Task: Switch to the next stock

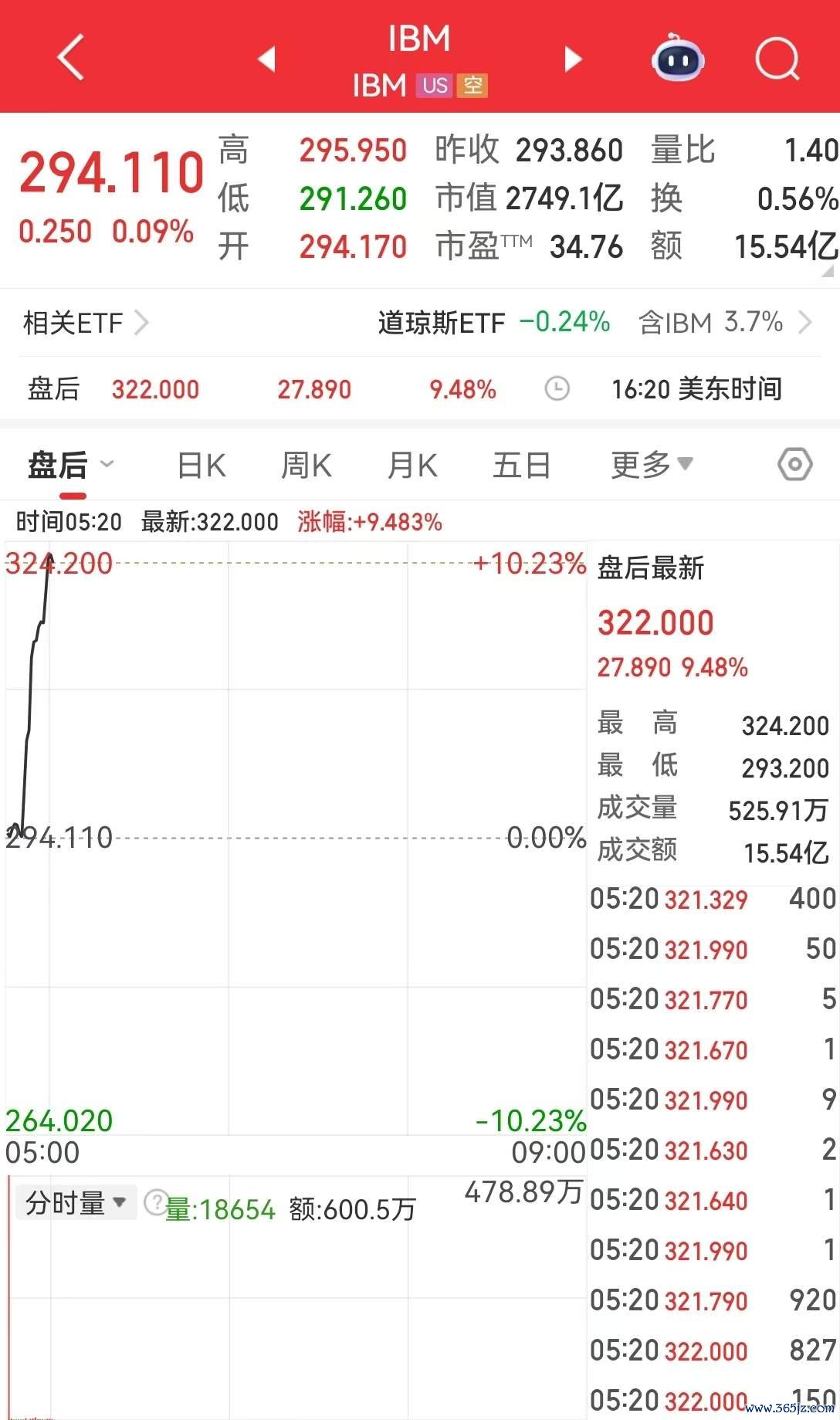Action: point(572,59)
